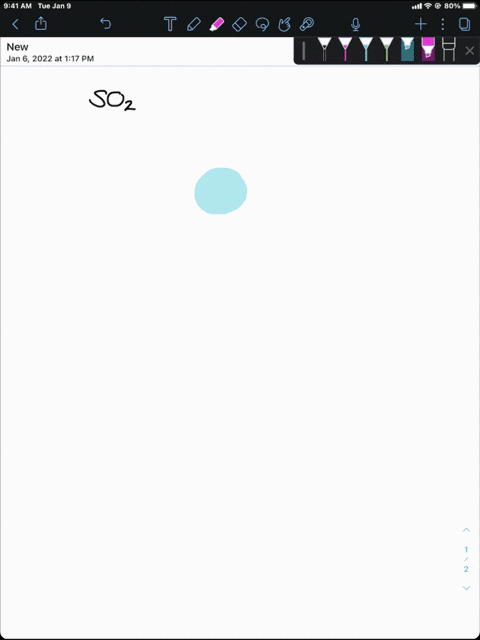Screen dimensions: 480x640
Task: Open the page manager icon
Action: pos(464,24)
